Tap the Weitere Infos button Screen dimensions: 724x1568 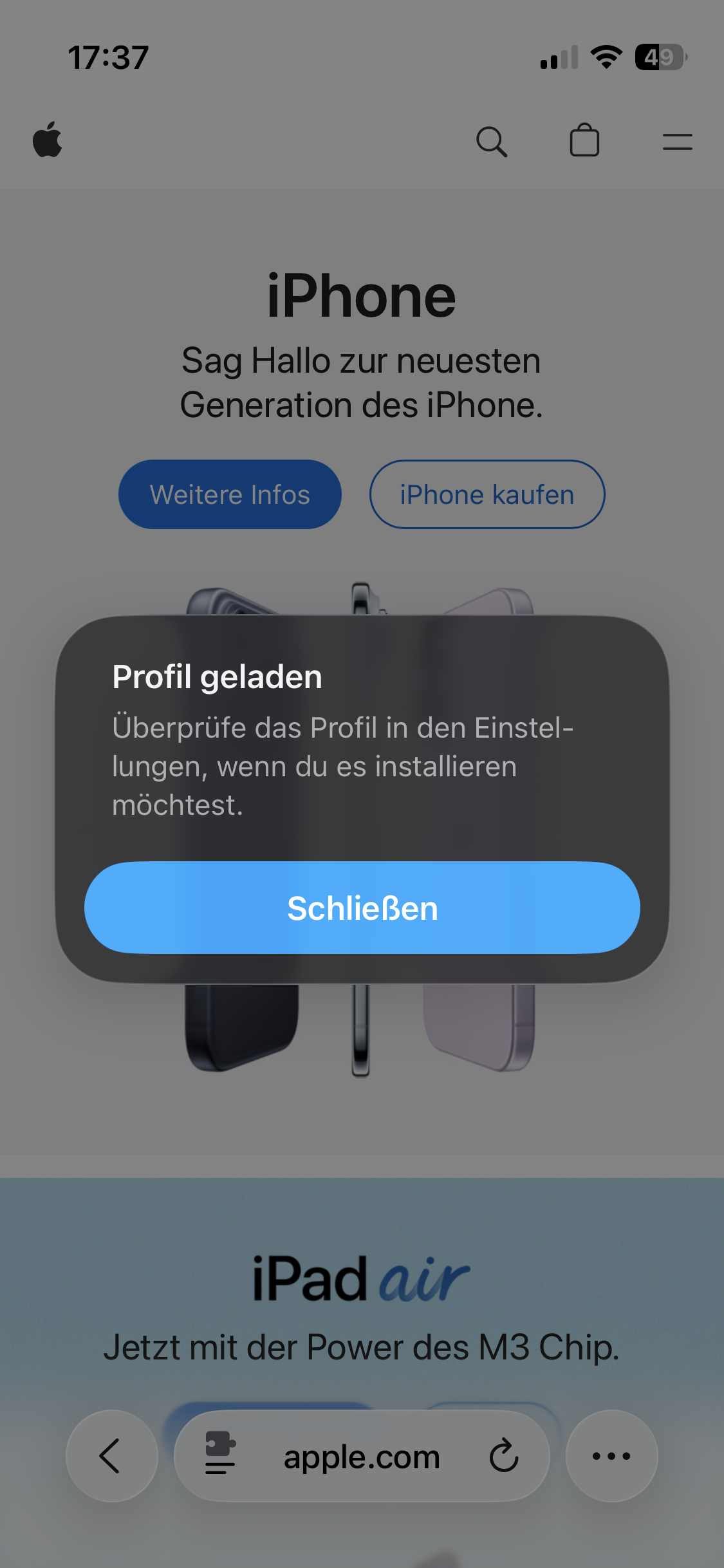point(230,494)
